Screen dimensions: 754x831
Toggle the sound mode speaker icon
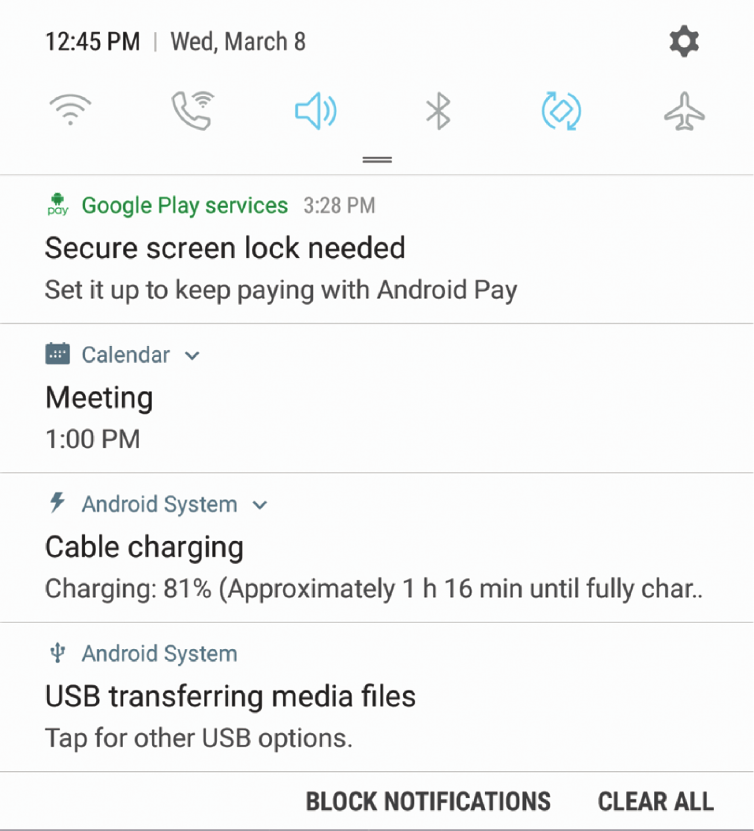(315, 110)
